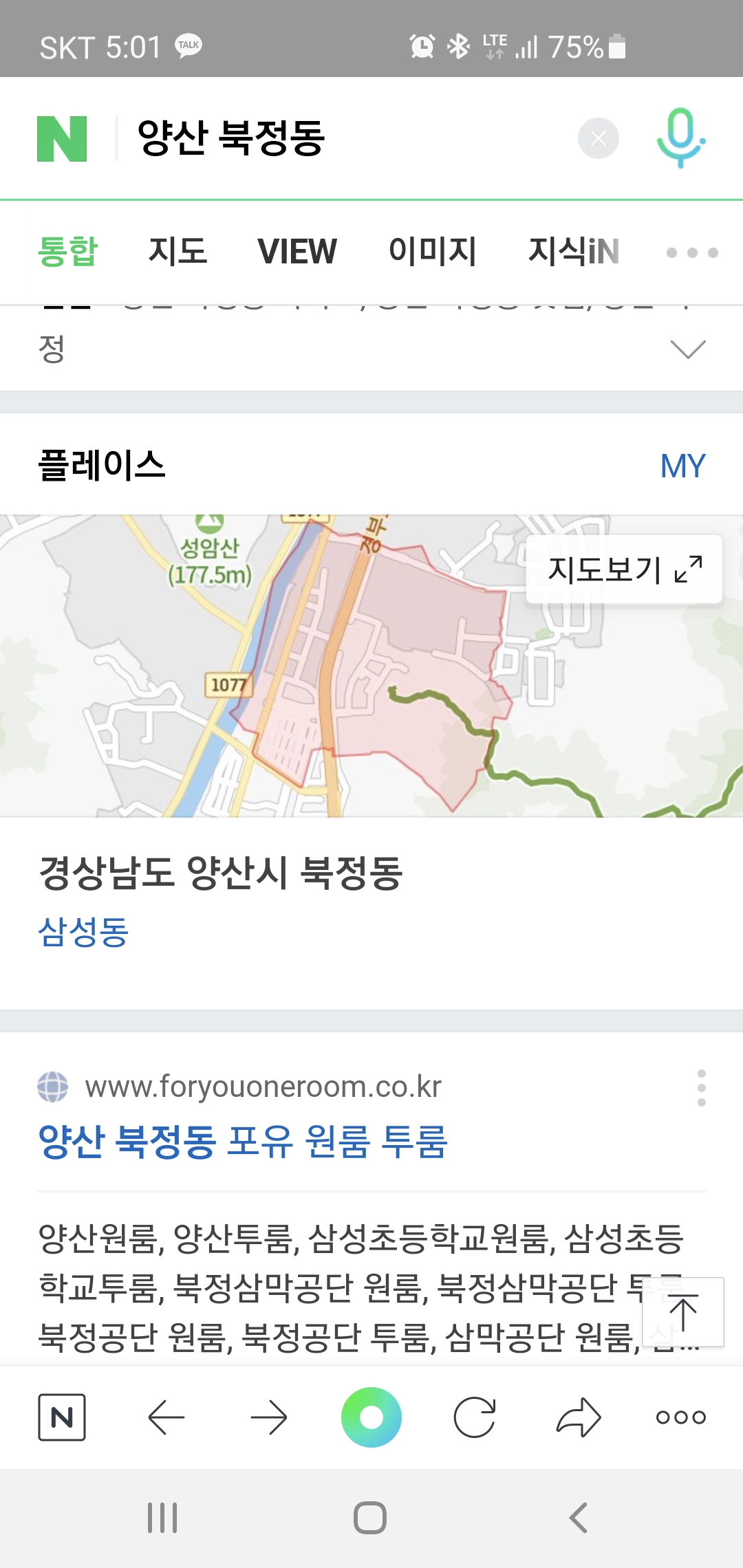Tap the green Naver logo

pyautogui.click(x=62, y=138)
